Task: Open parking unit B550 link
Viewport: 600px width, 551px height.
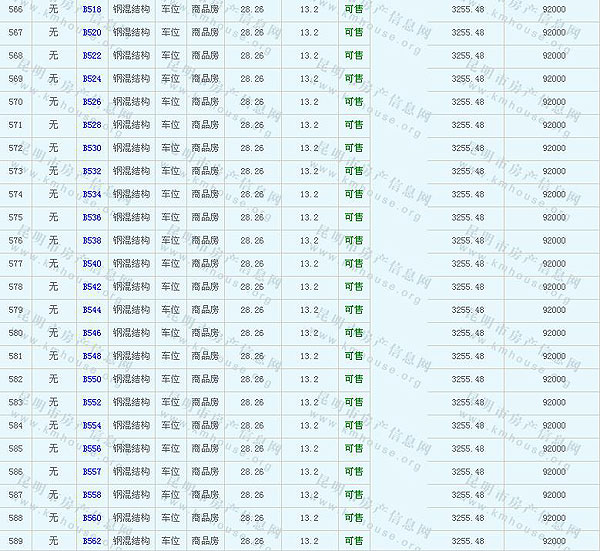Action: (x=92, y=379)
